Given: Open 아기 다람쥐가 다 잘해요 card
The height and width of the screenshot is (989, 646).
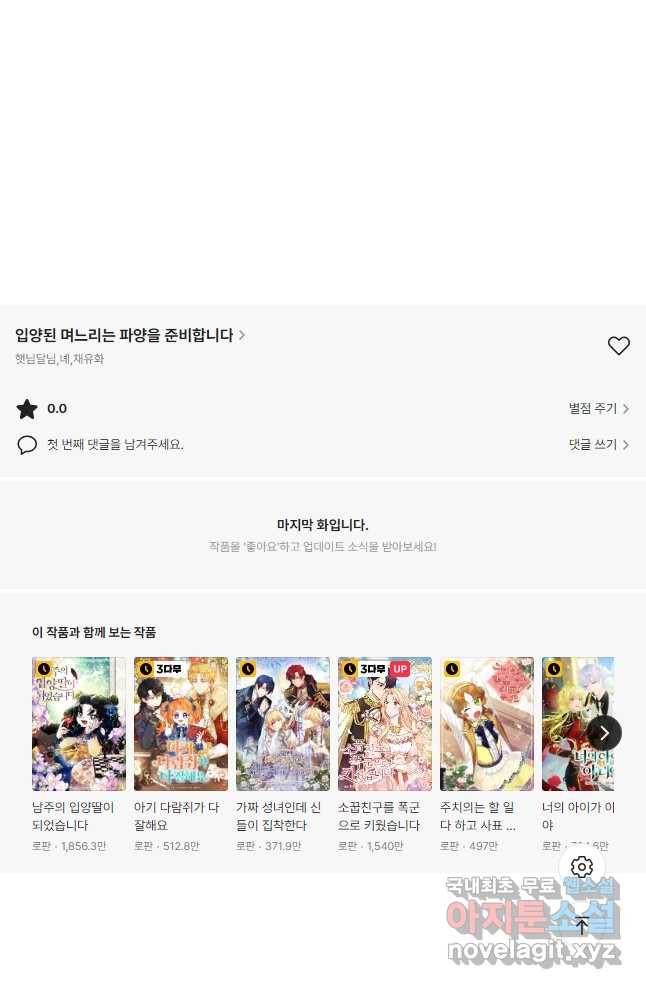Looking at the screenshot, I should point(181,724).
